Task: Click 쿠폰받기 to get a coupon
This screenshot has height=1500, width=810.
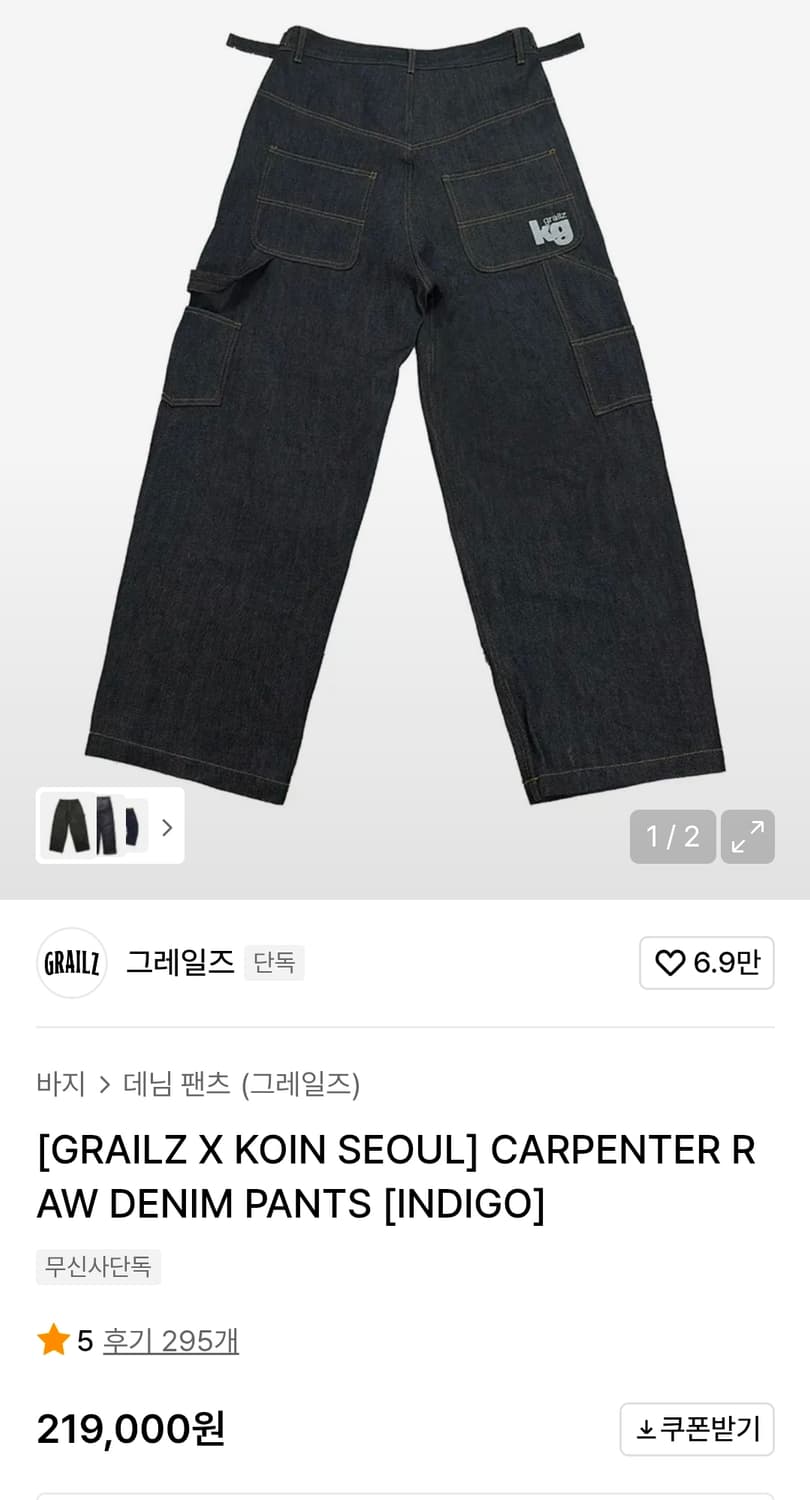Action: pyautogui.click(x=697, y=1429)
